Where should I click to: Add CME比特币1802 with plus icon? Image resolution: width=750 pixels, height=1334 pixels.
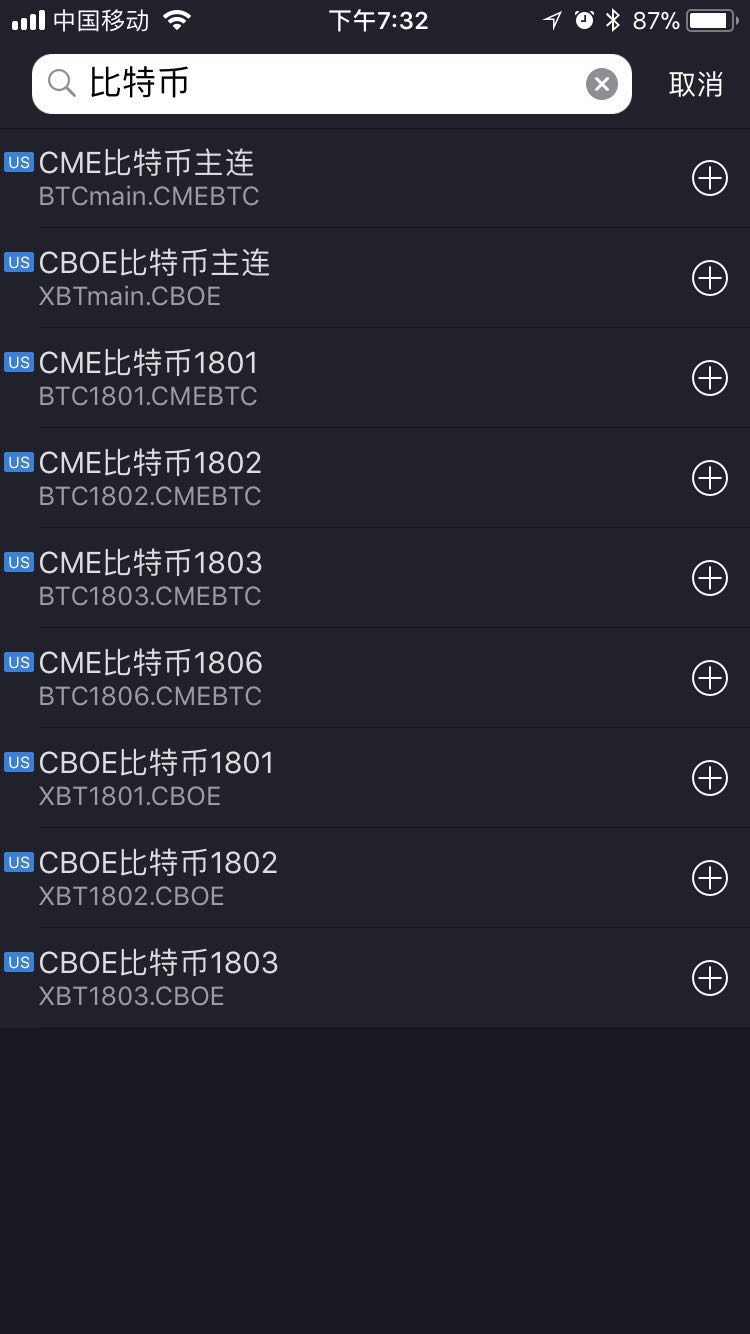point(710,478)
